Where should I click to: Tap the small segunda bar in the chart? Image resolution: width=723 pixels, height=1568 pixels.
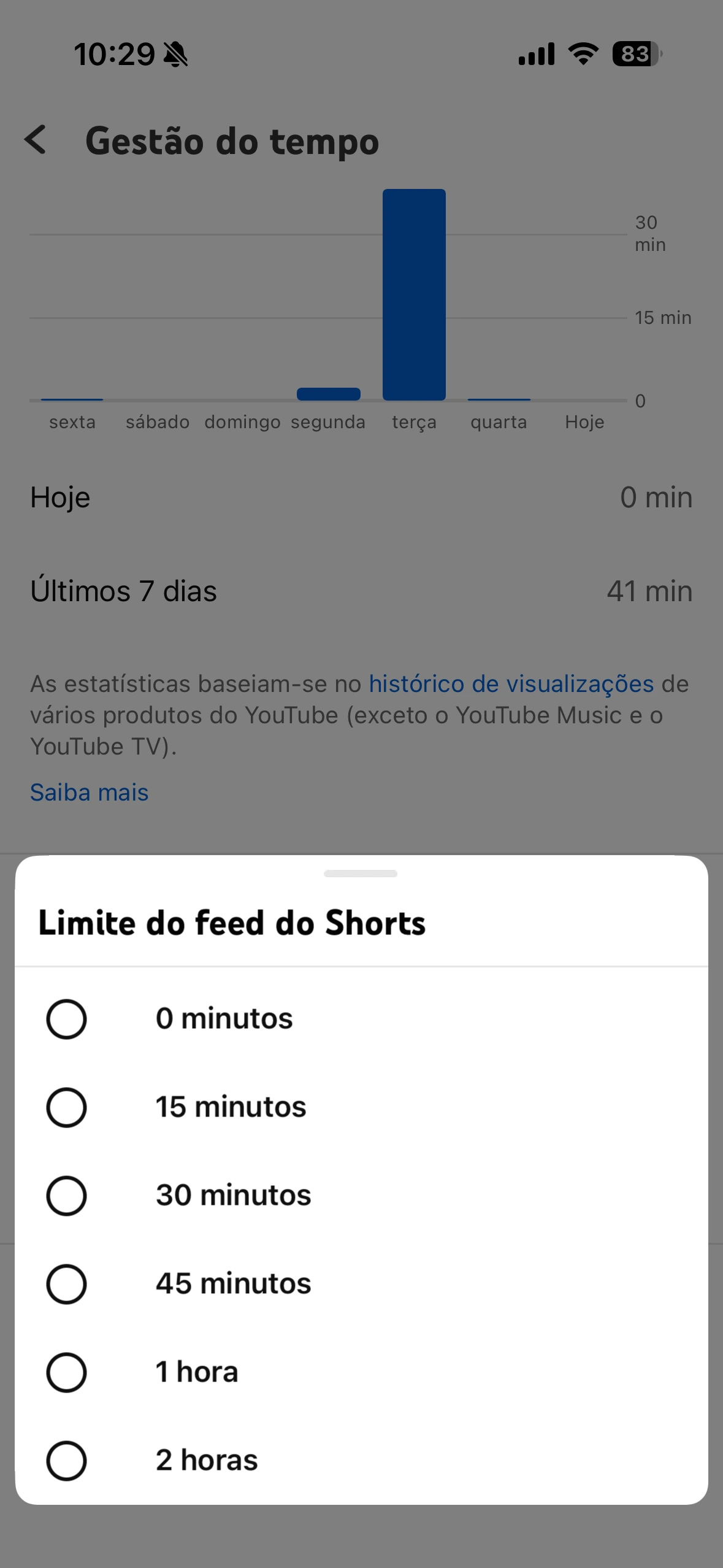pos(328,394)
